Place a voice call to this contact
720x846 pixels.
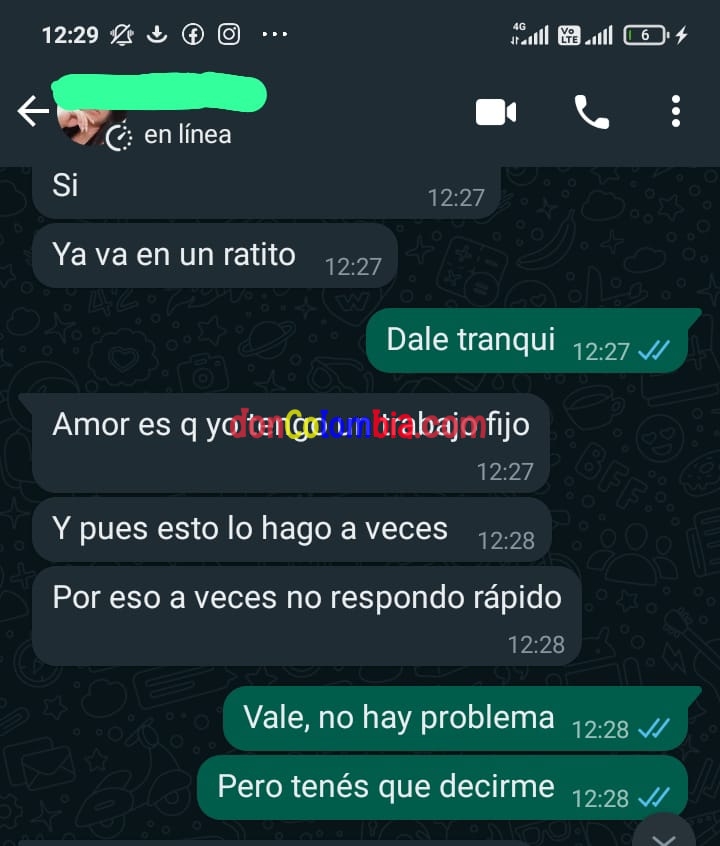(x=591, y=112)
